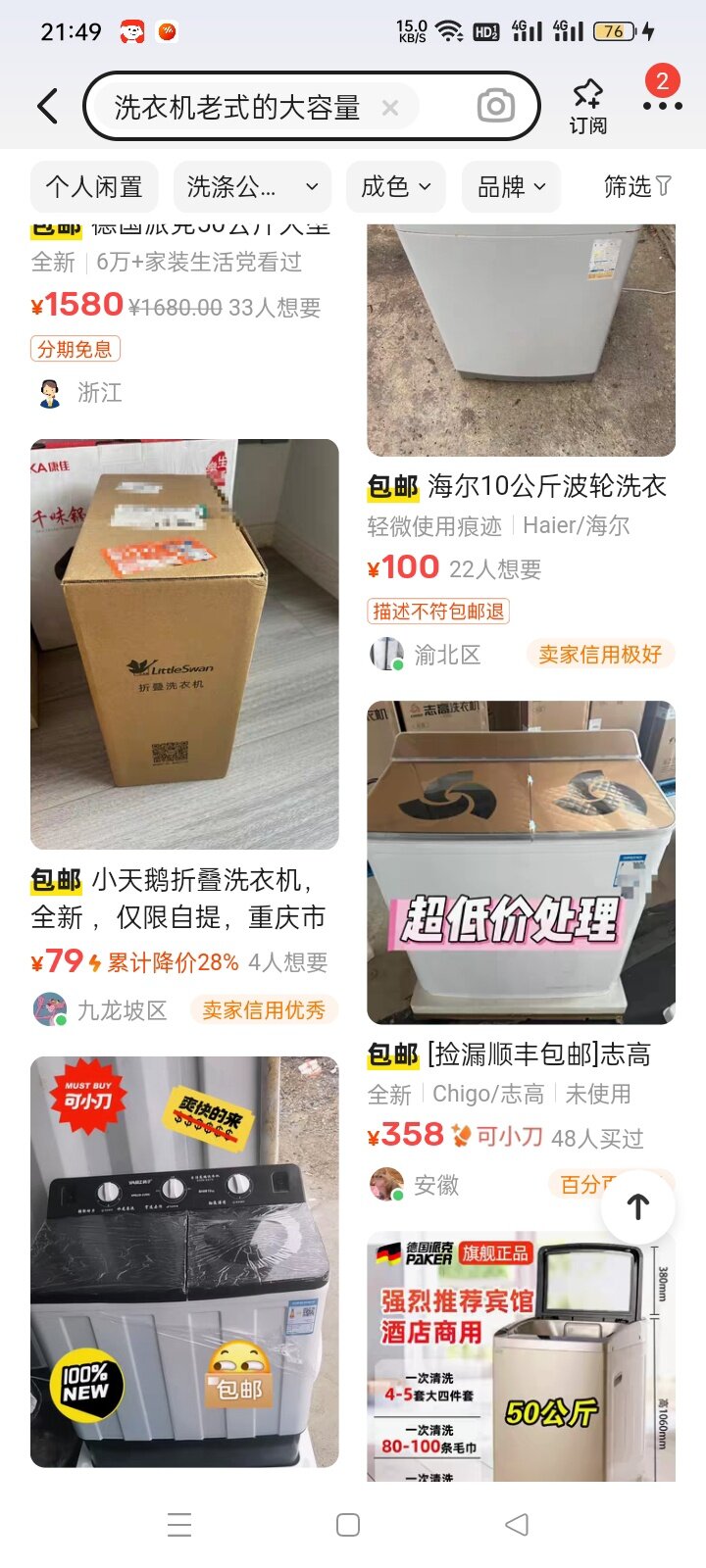This screenshot has width=706, height=1568.
Task: Open camera image search
Action: pyautogui.click(x=495, y=106)
